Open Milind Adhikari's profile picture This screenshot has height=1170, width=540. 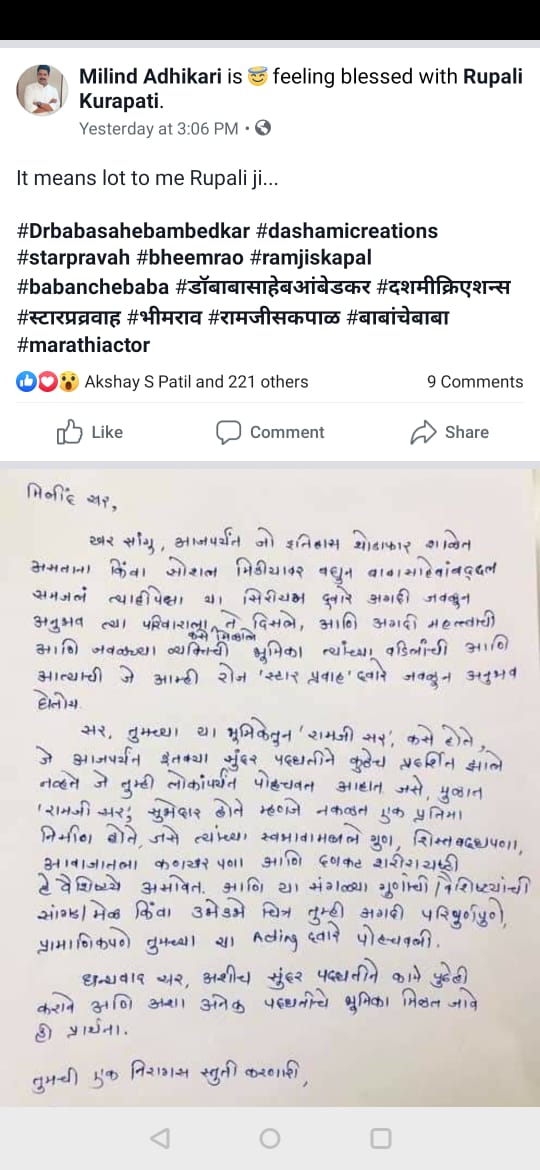click(42, 90)
